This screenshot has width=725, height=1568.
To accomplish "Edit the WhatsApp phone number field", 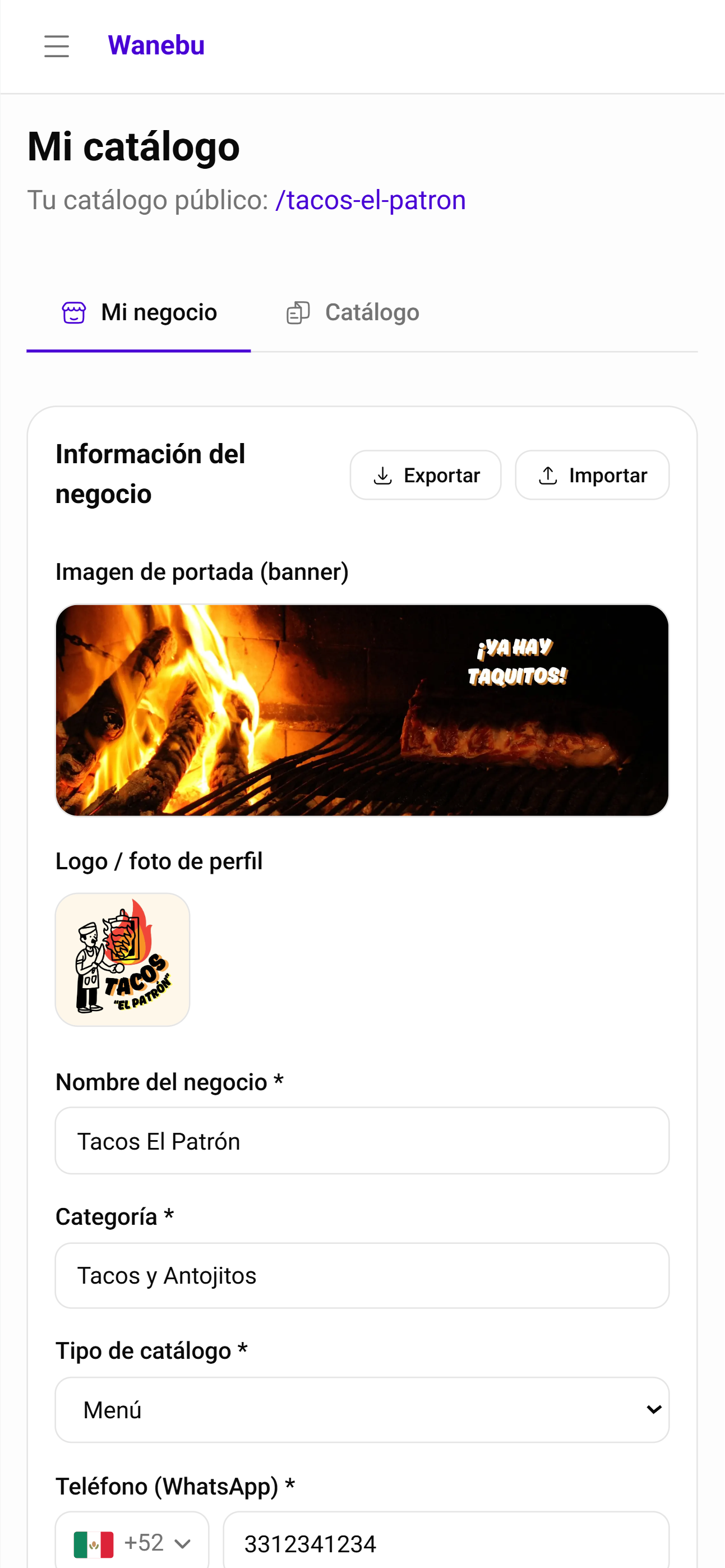I will coord(446,1543).
